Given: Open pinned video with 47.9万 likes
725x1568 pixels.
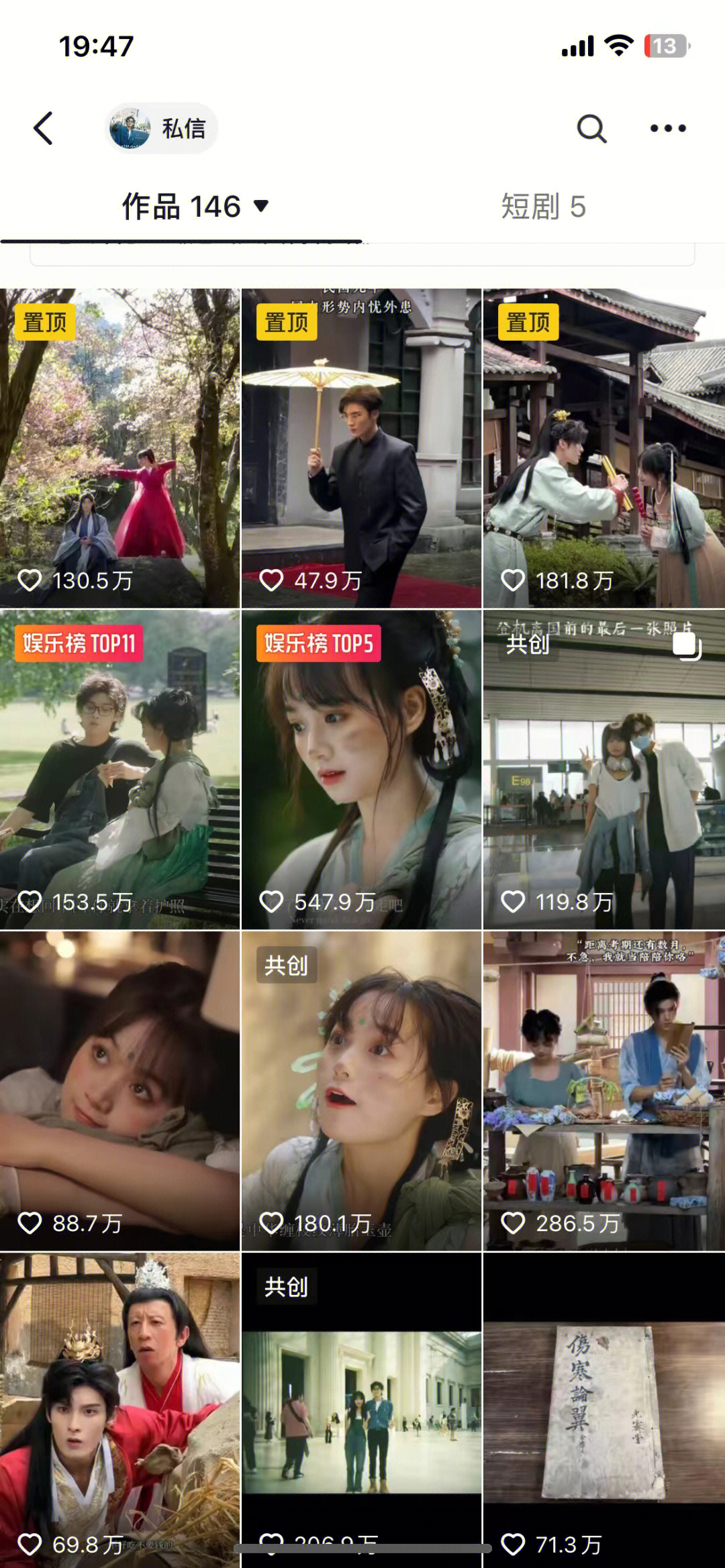Looking at the screenshot, I should (361, 448).
